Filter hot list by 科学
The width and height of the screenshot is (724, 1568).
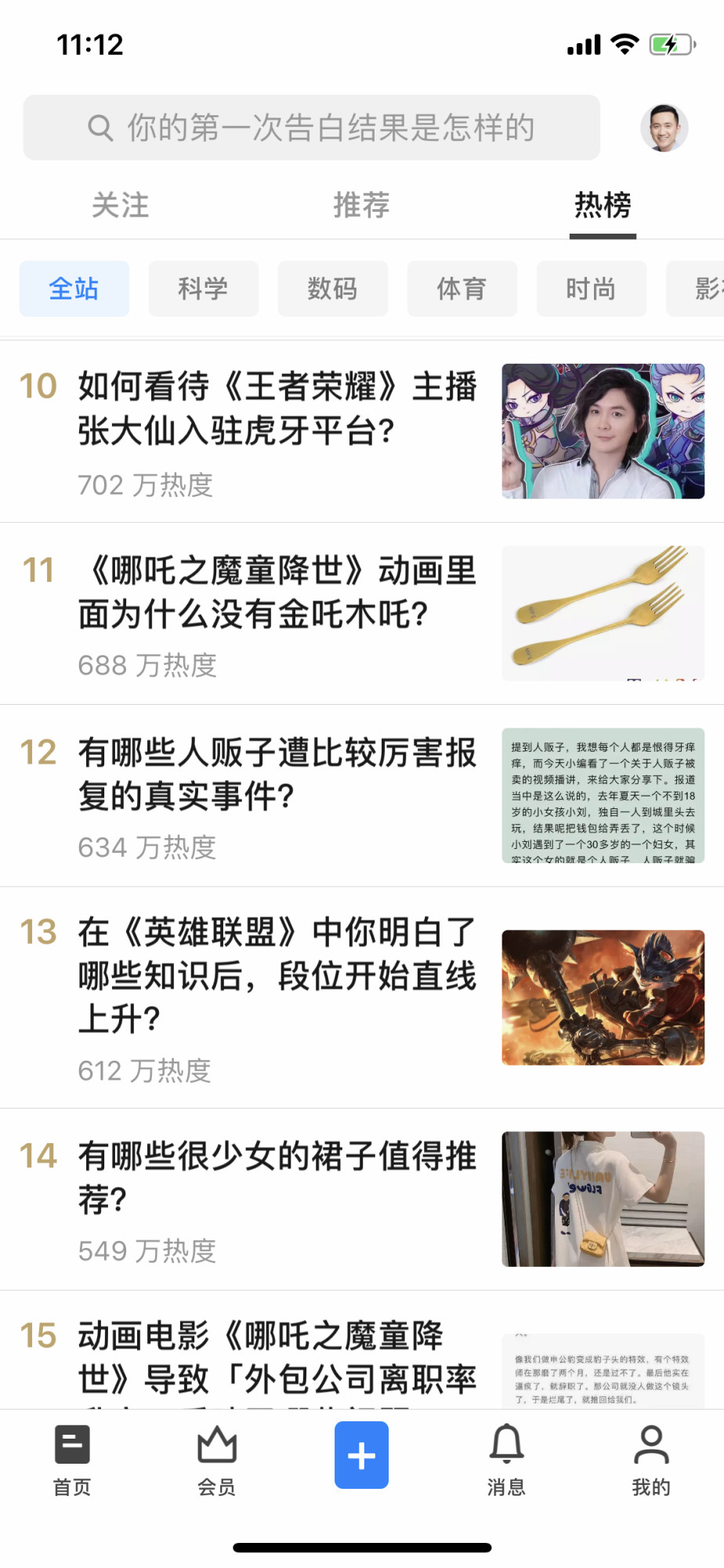[x=203, y=289]
